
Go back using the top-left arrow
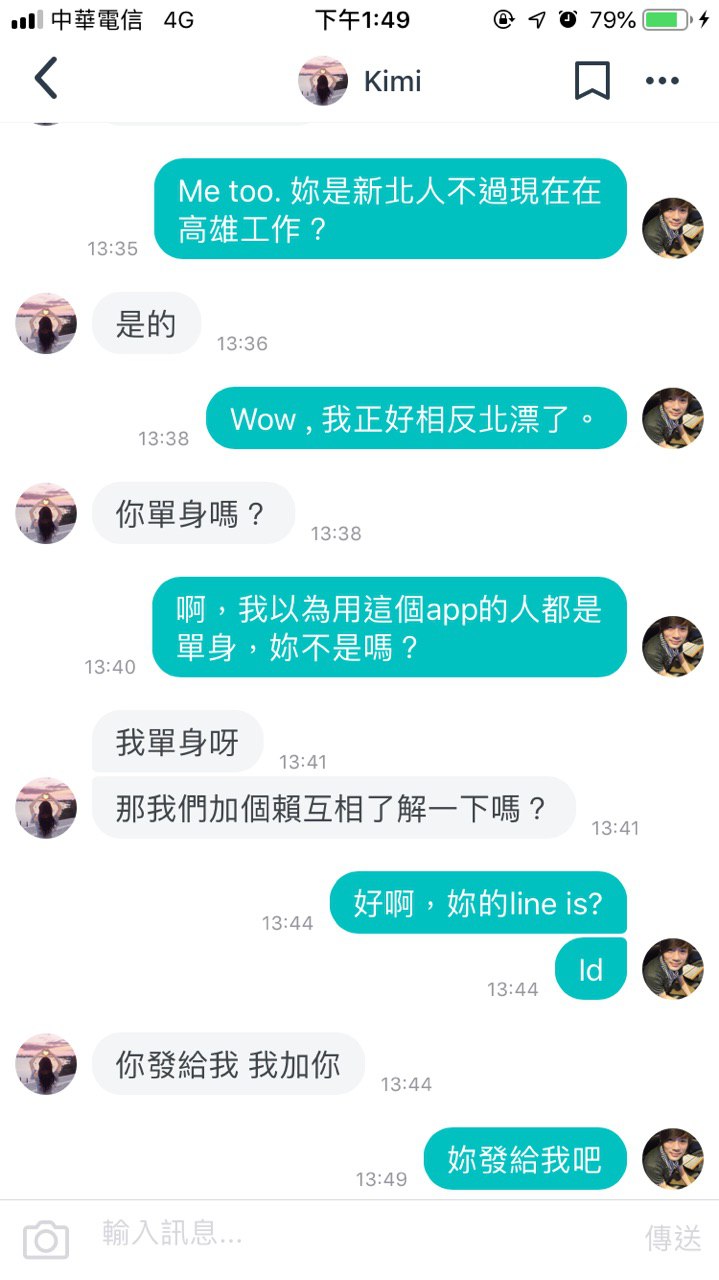[x=46, y=79]
